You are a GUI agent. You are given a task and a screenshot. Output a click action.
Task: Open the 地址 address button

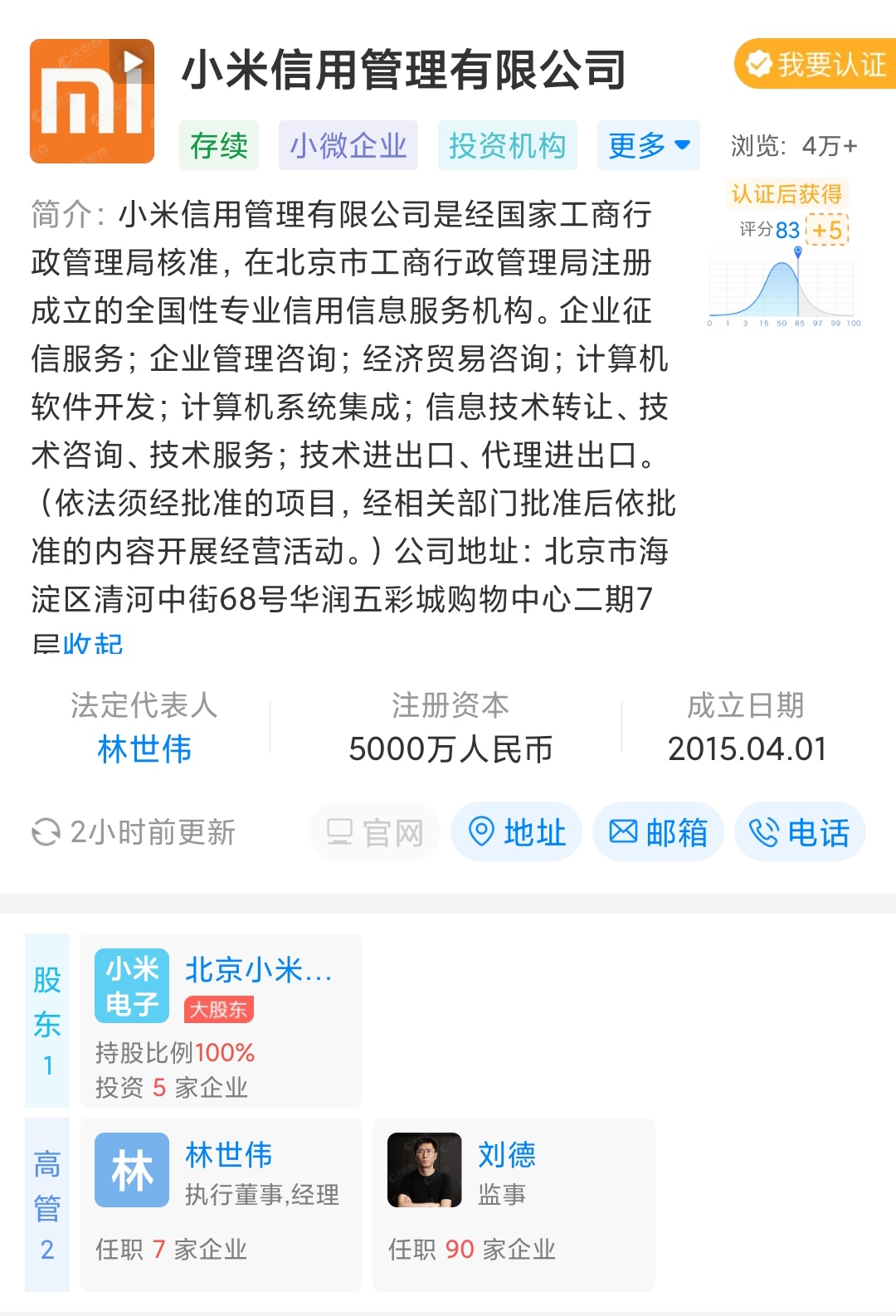pyautogui.click(x=516, y=831)
